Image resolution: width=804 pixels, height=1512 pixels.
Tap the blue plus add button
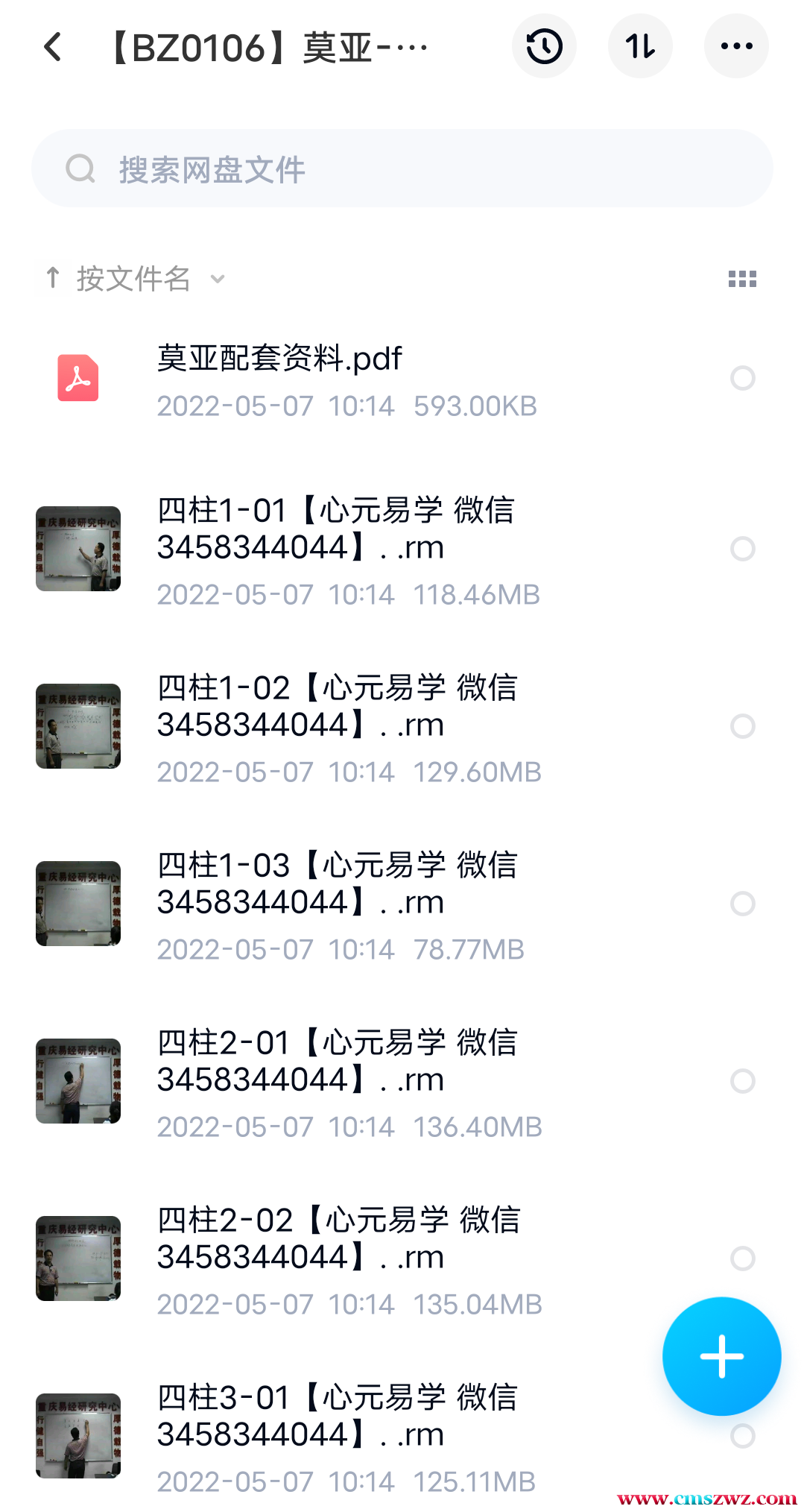(x=721, y=1356)
